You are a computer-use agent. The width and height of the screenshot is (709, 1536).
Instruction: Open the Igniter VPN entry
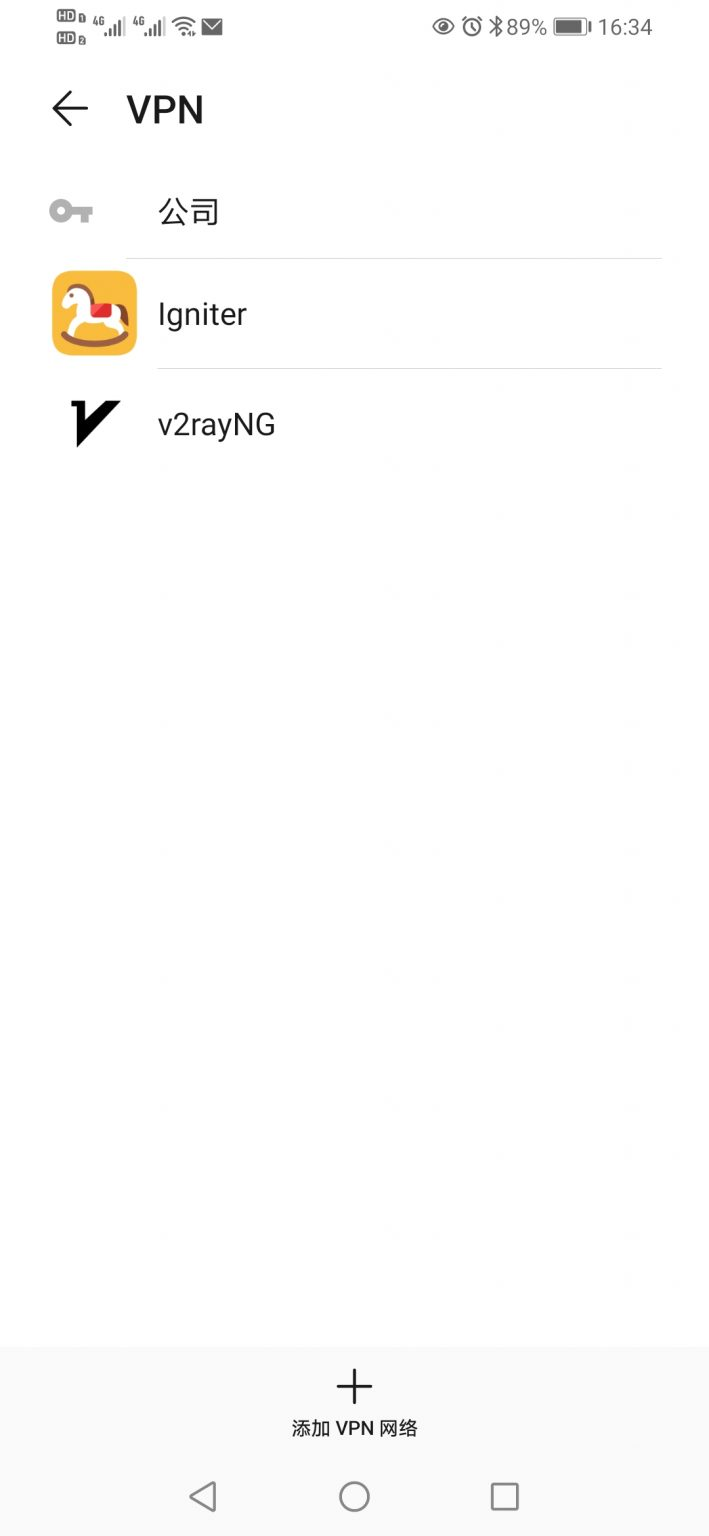(354, 314)
